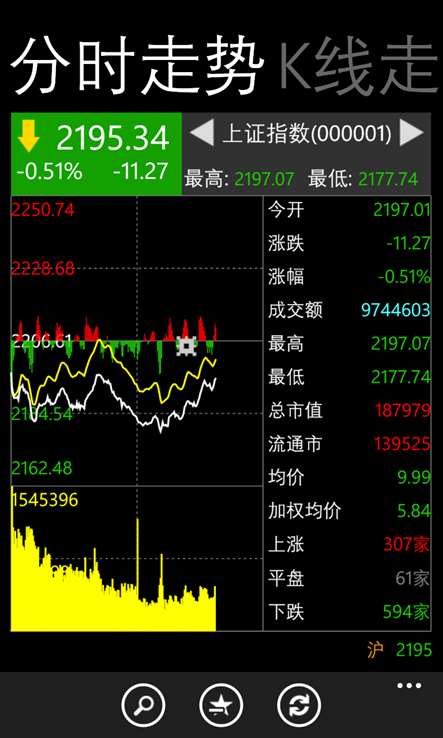The width and height of the screenshot is (443, 738).
Task: Open the search magnifier in app bar
Action: [143, 706]
